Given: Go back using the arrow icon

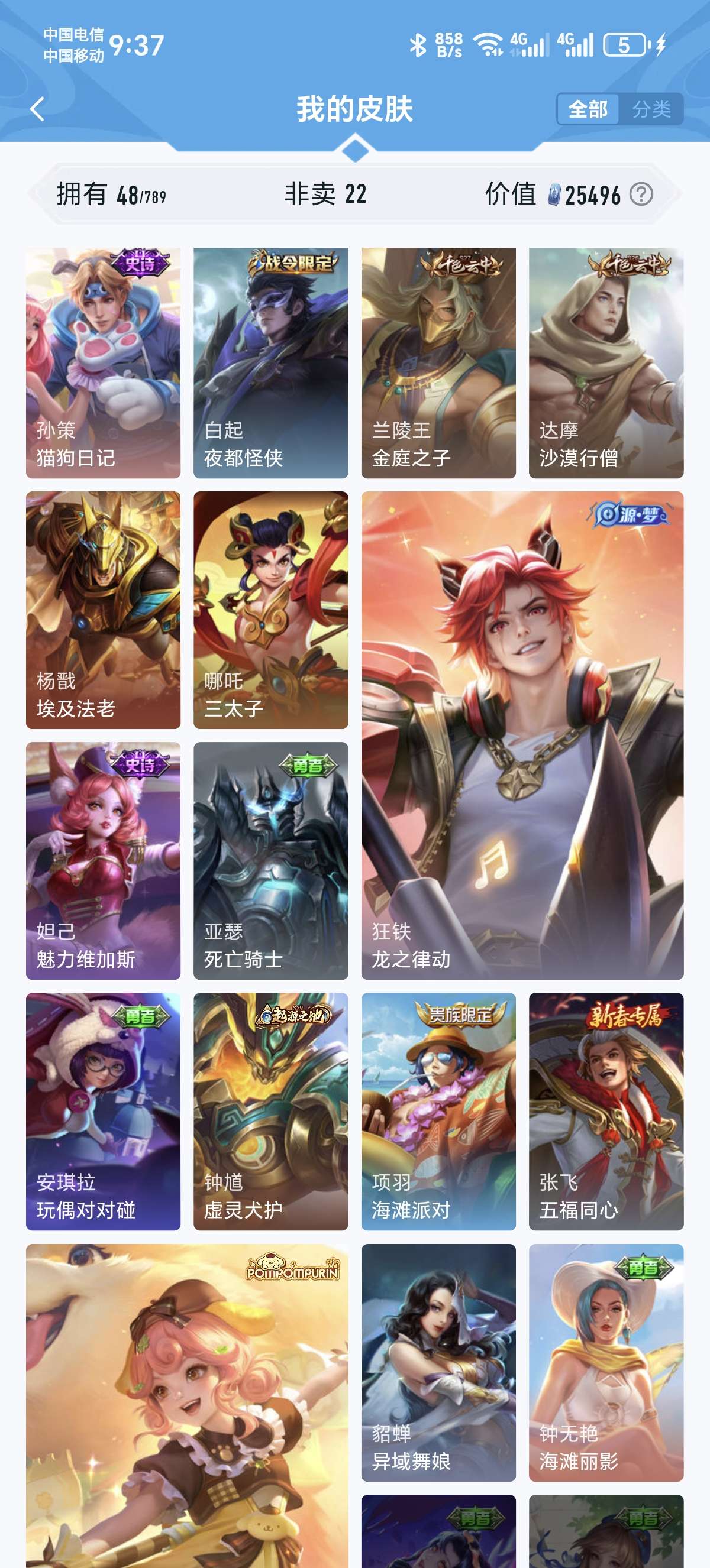Looking at the screenshot, I should click(x=37, y=109).
